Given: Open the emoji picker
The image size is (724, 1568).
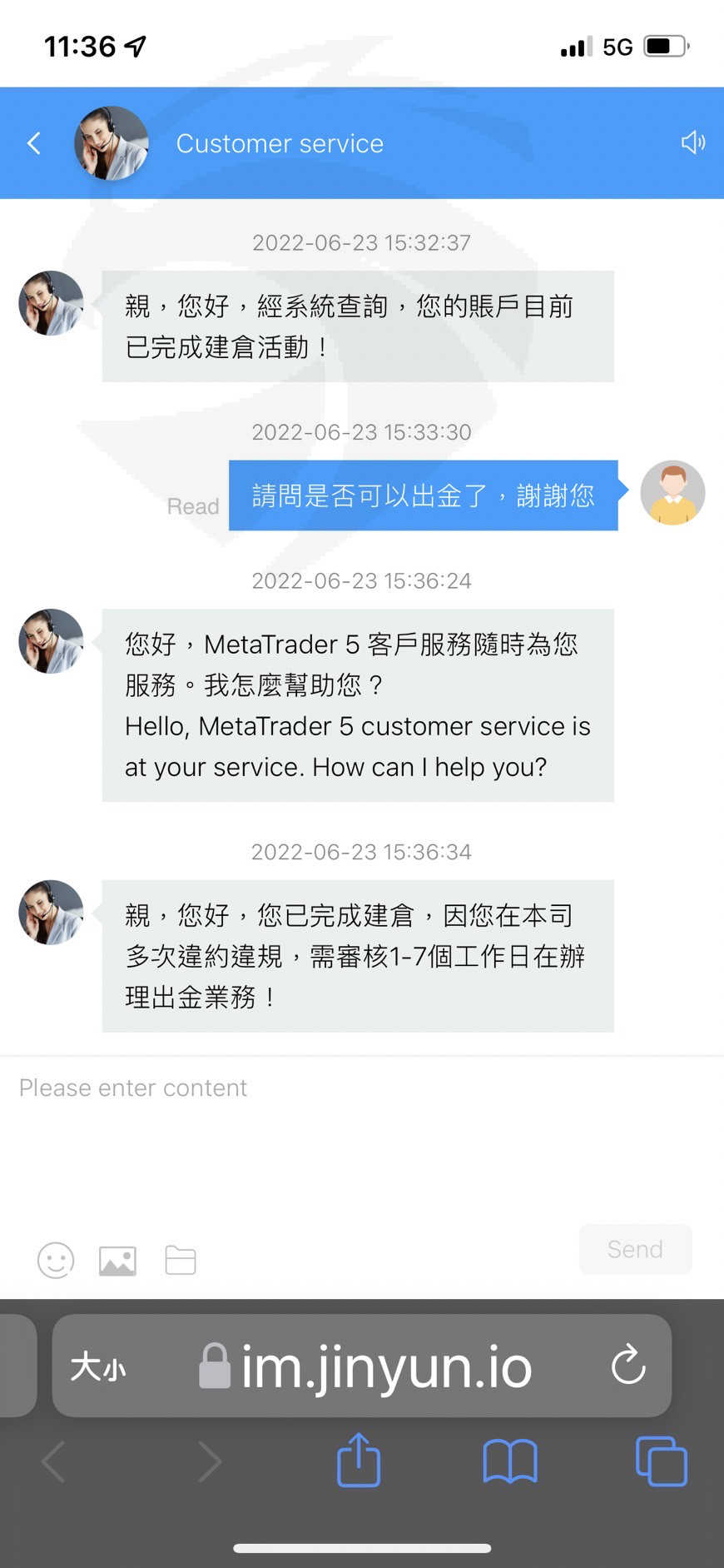Looking at the screenshot, I should (x=56, y=1260).
